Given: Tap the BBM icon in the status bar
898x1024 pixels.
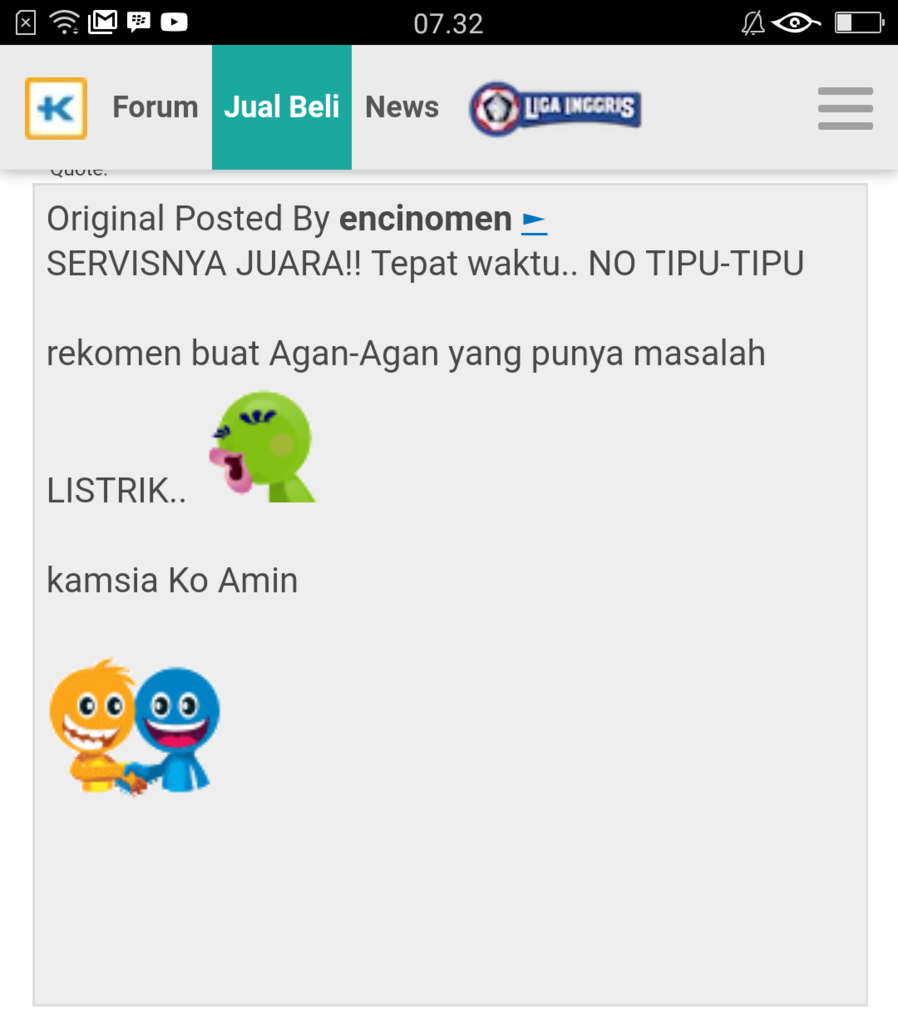Looking at the screenshot, I should pyautogui.click(x=136, y=20).
